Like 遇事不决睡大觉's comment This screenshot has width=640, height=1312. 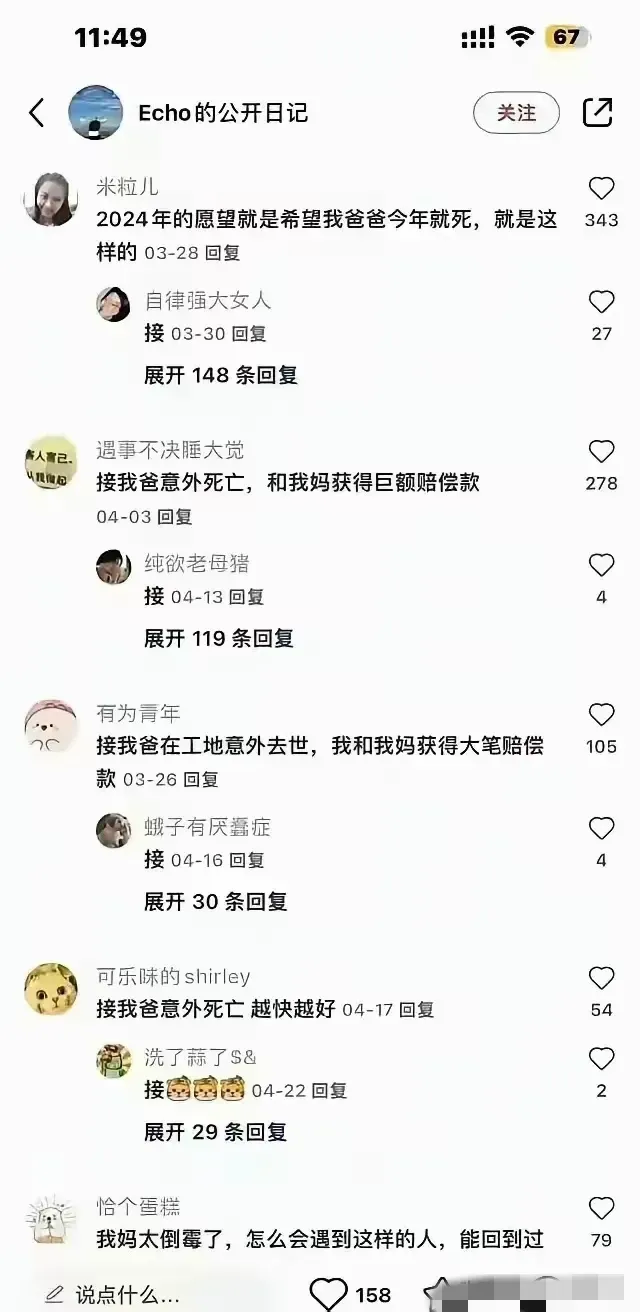tap(601, 452)
